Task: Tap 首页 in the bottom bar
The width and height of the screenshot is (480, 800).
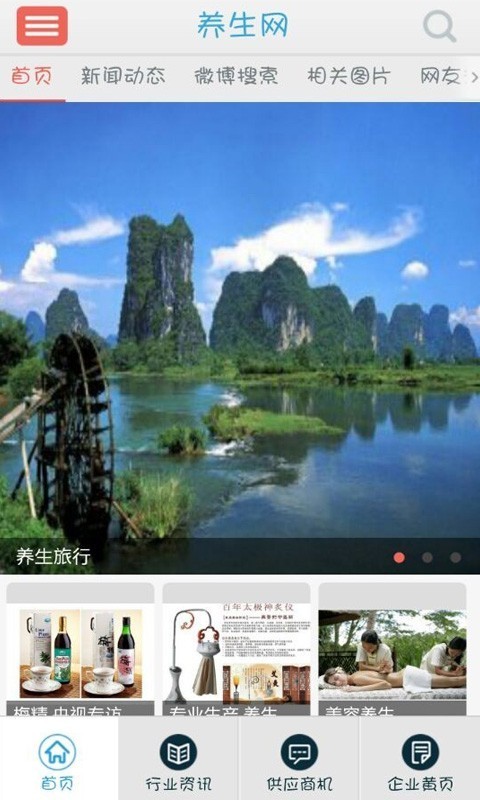Action: [x=59, y=759]
